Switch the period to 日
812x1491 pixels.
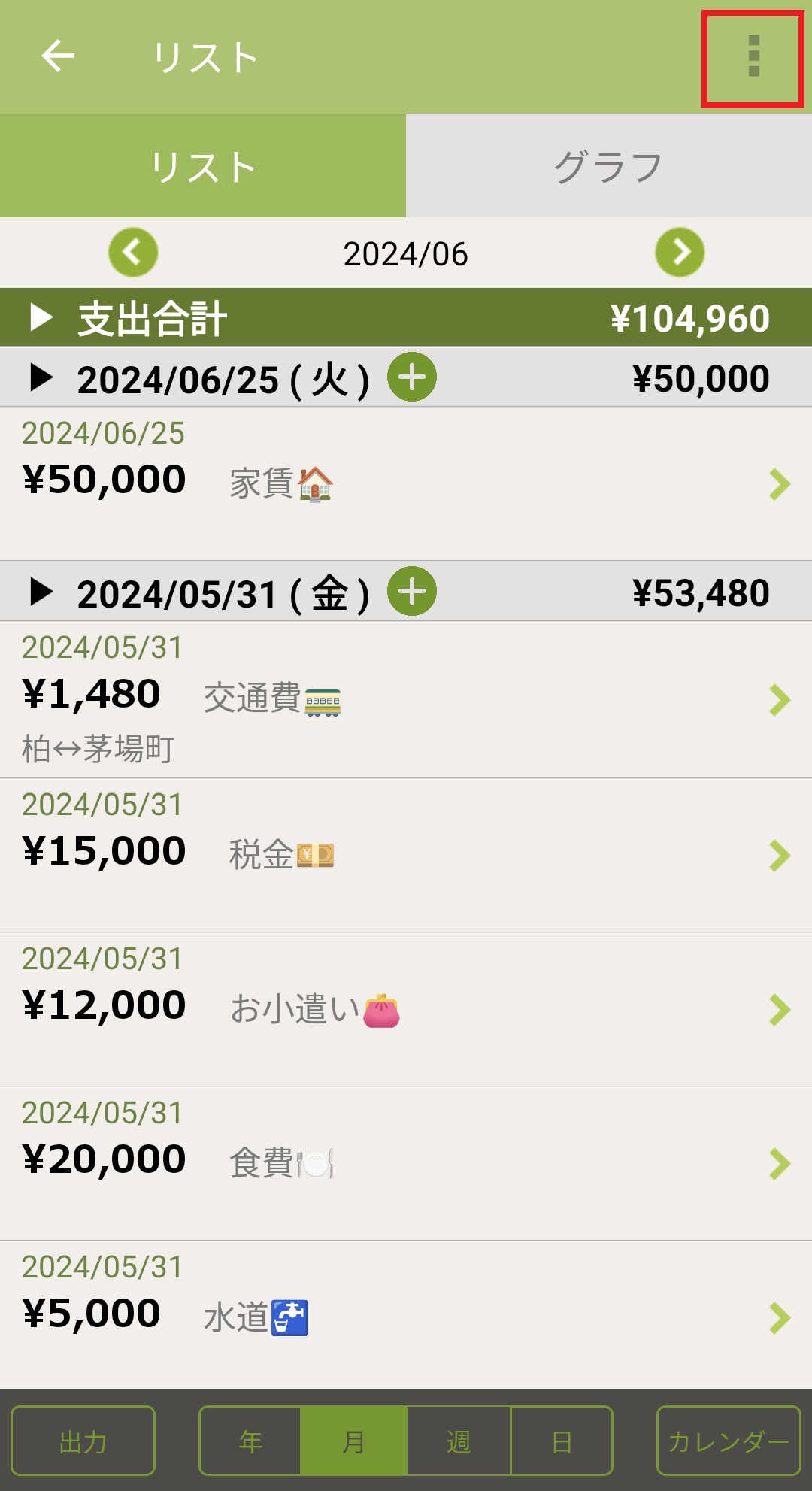point(562,1441)
